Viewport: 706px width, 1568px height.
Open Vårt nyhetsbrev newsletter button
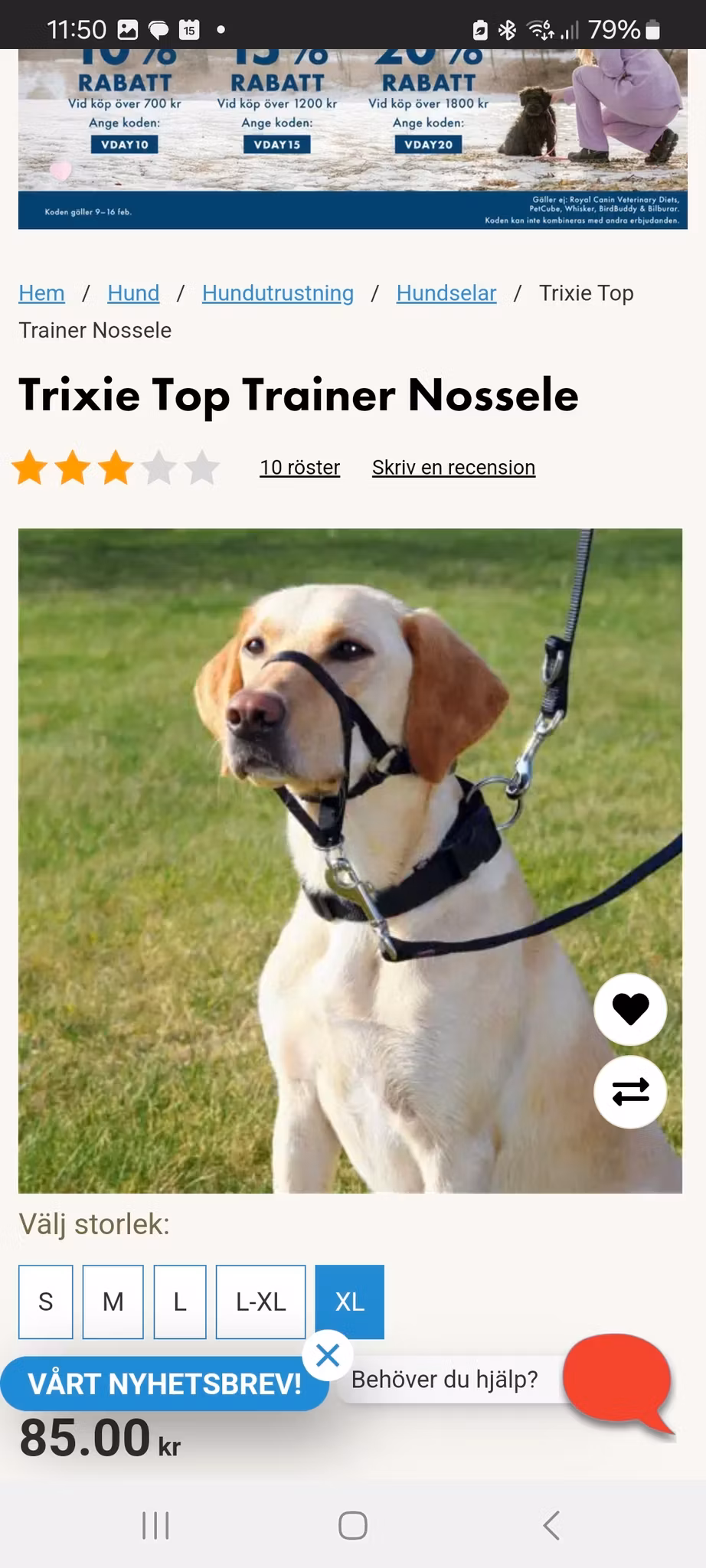click(164, 1384)
